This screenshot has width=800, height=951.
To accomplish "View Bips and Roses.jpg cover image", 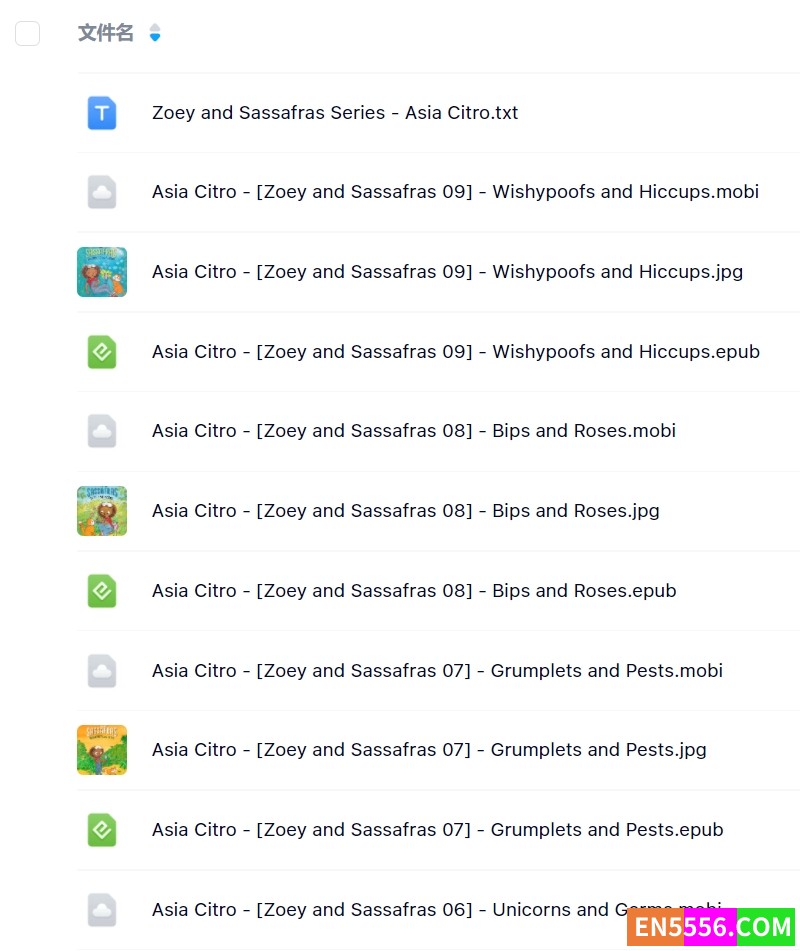I will [405, 511].
